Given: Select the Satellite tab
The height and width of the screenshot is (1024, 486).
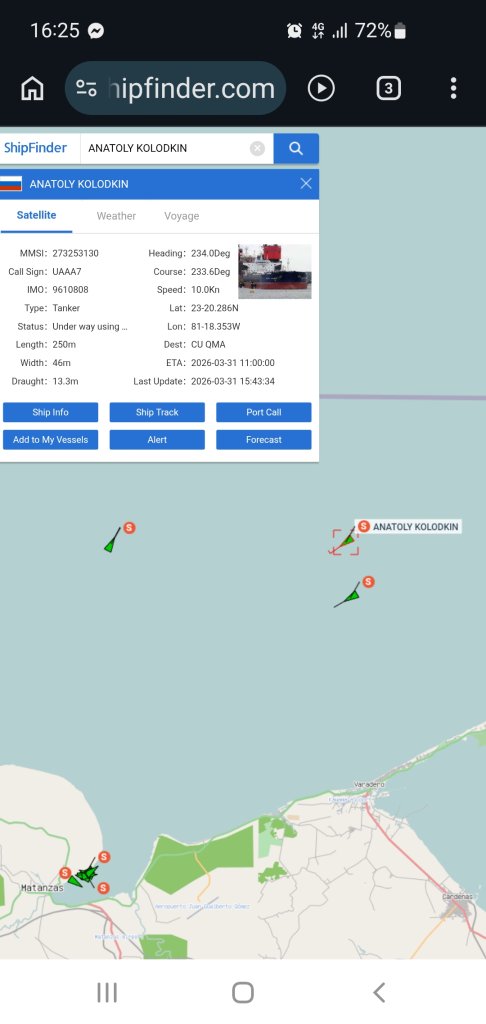Looking at the screenshot, I should point(37,216).
